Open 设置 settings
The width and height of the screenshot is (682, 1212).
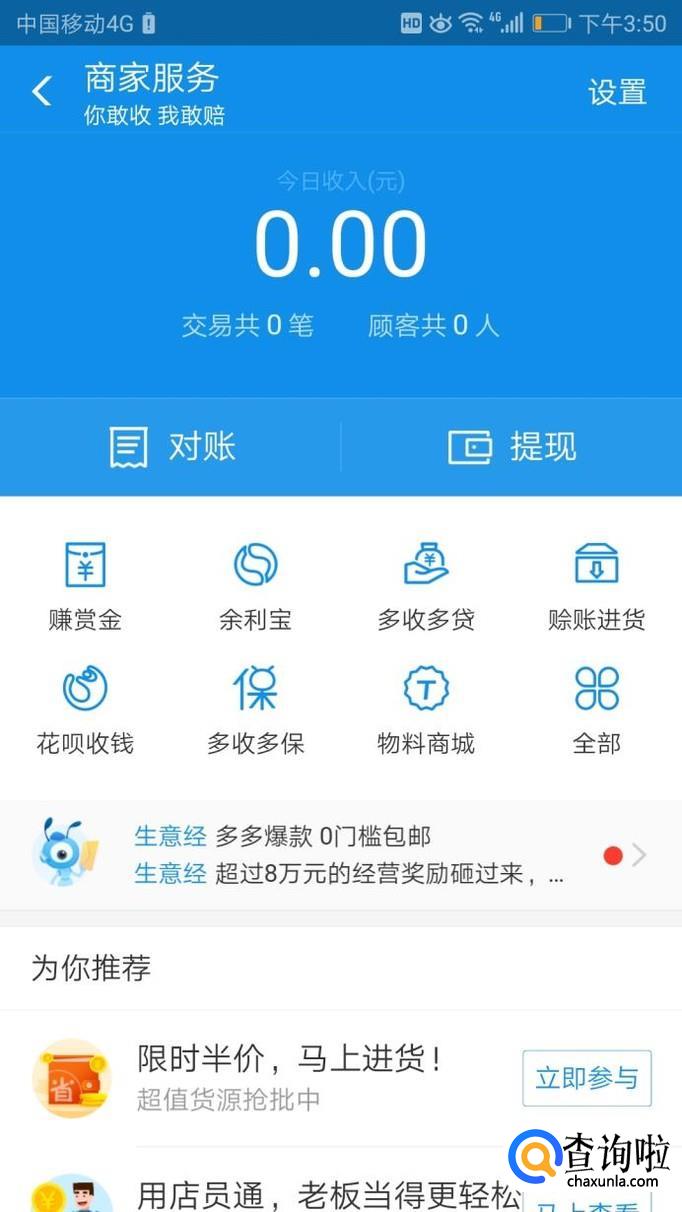pyautogui.click(x=617, y=92)
